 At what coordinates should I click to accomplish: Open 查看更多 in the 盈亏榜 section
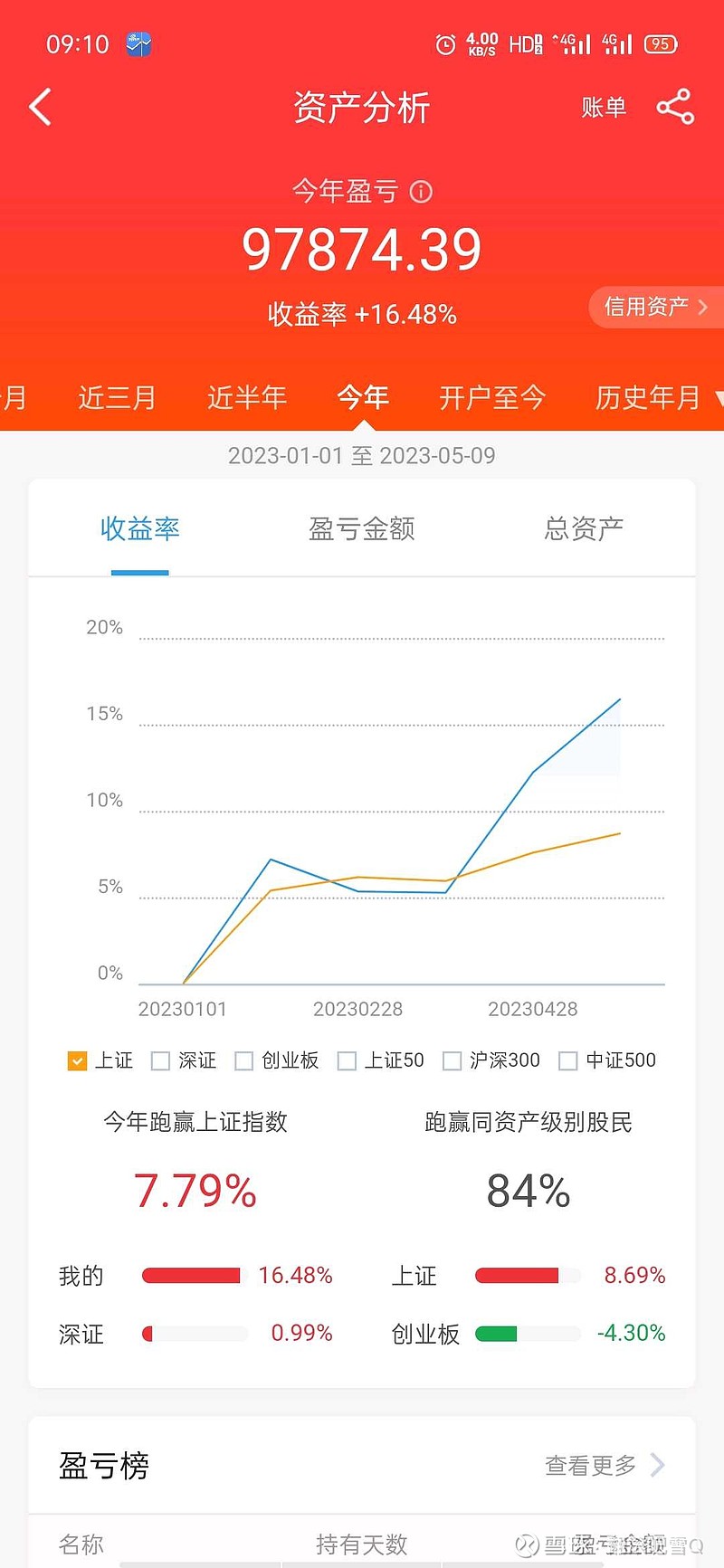605,1465
